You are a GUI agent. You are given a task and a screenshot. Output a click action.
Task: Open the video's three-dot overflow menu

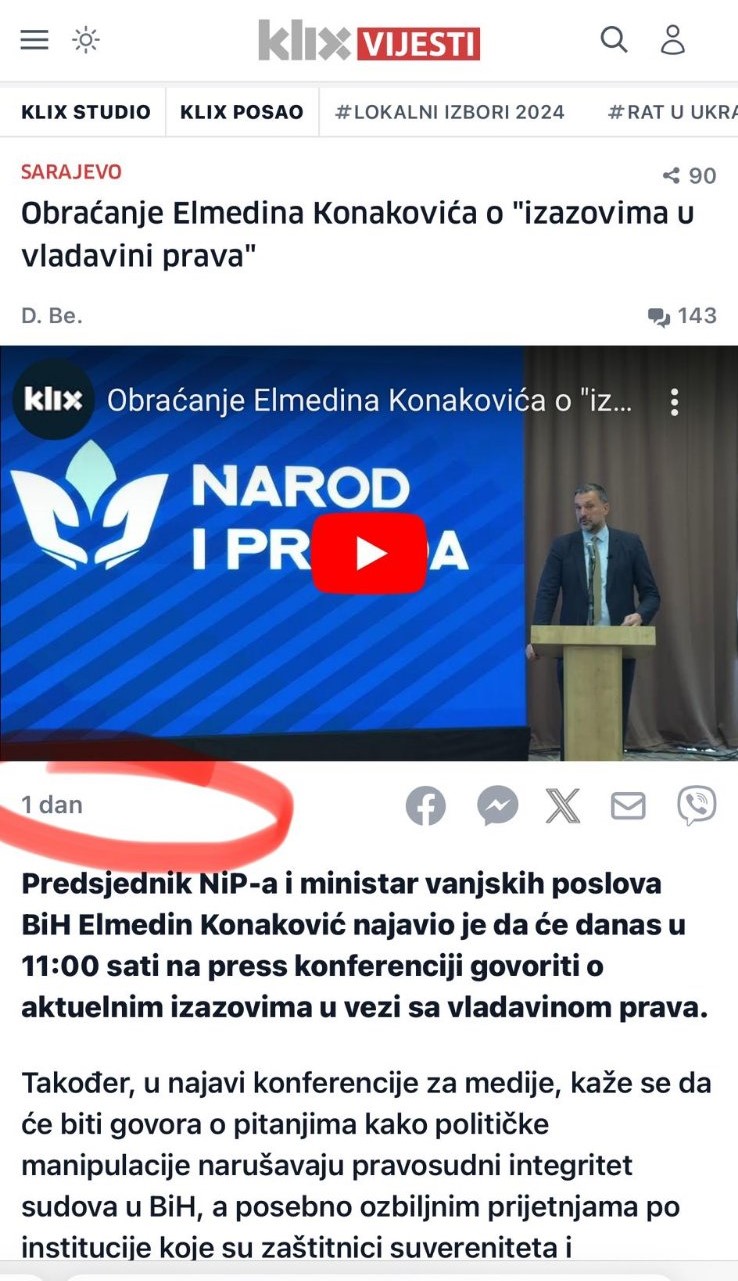[x=675, y=402]
